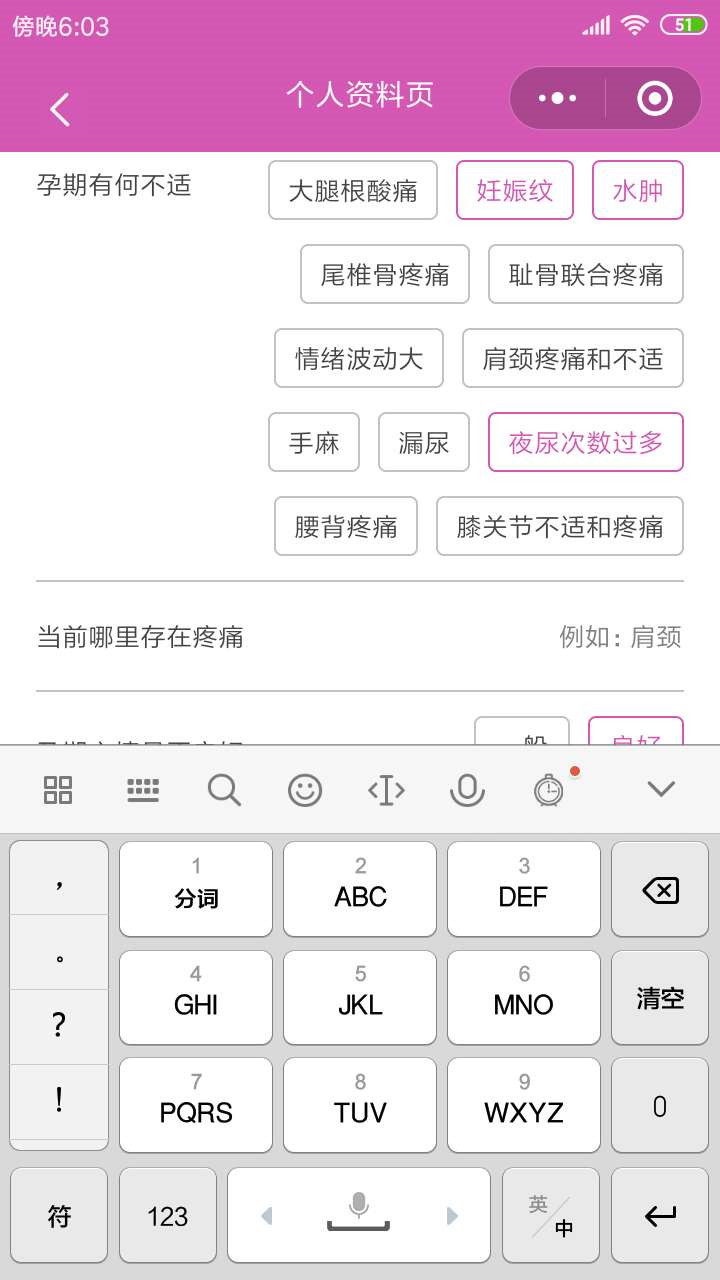Focus the 当前哪里存在疼痛 text field
720x1280 pixels.
click(360, 637)
